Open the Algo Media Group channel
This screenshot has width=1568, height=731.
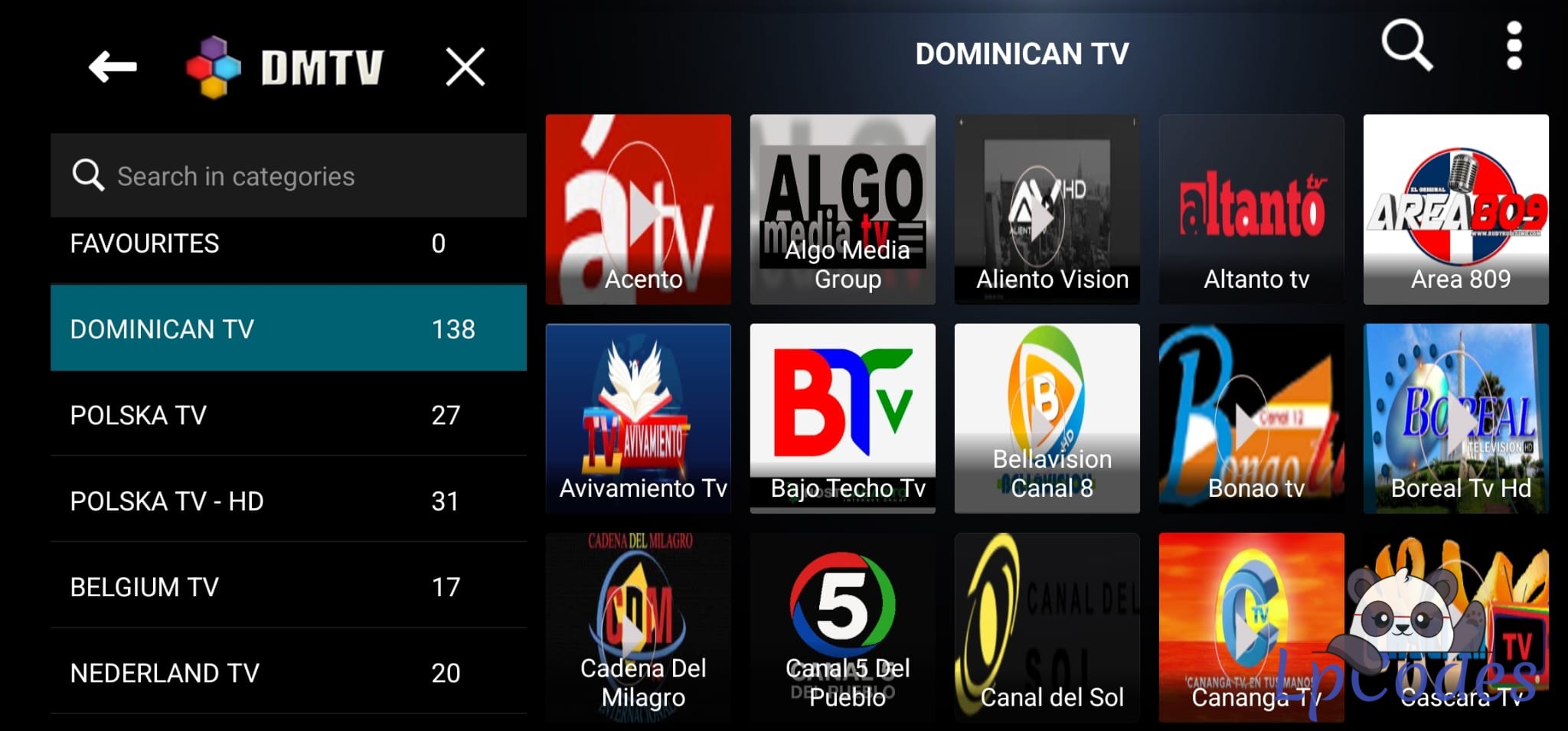point(842,209)
